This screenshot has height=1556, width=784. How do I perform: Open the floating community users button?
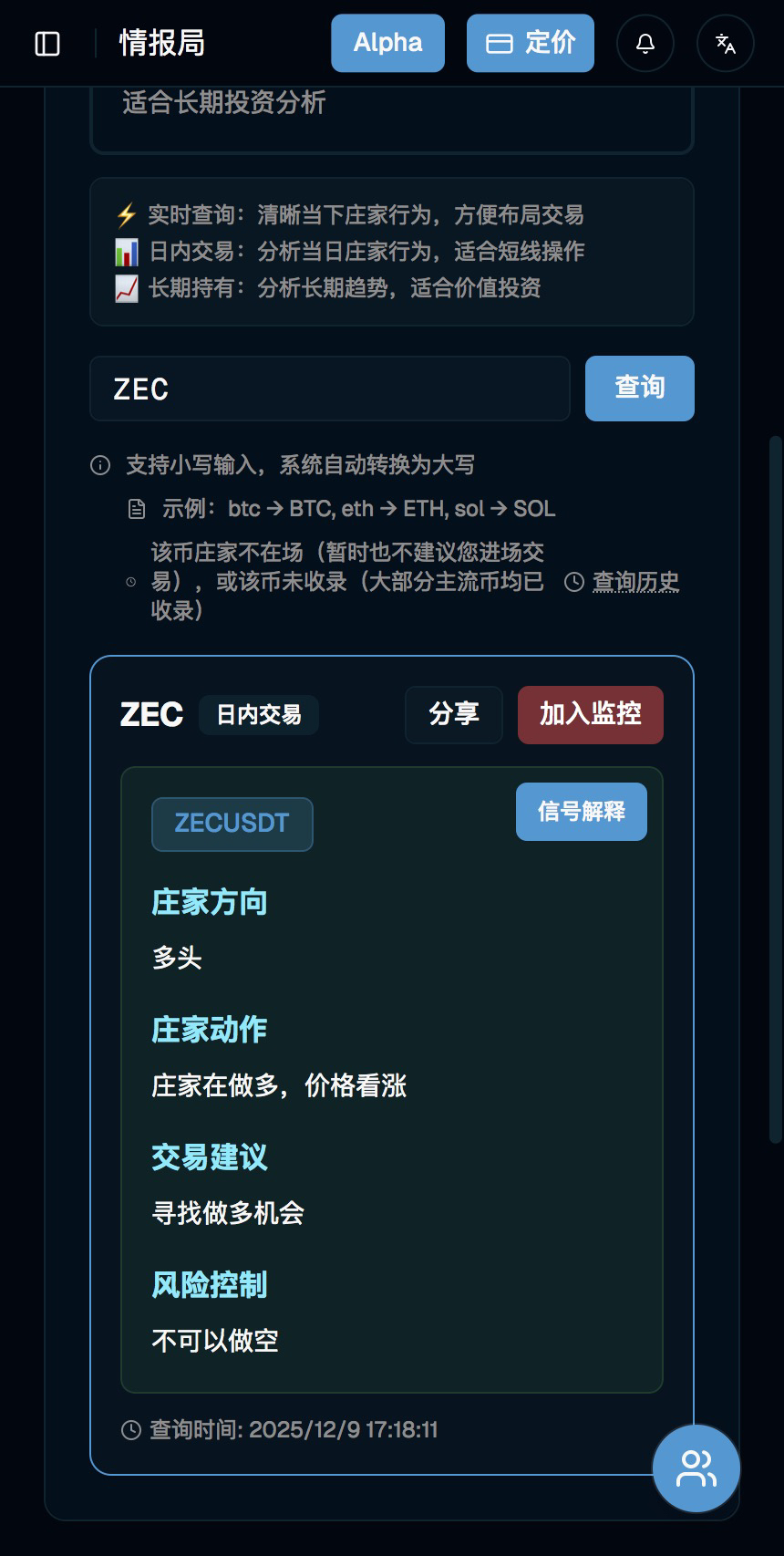tap(696, 1468)
